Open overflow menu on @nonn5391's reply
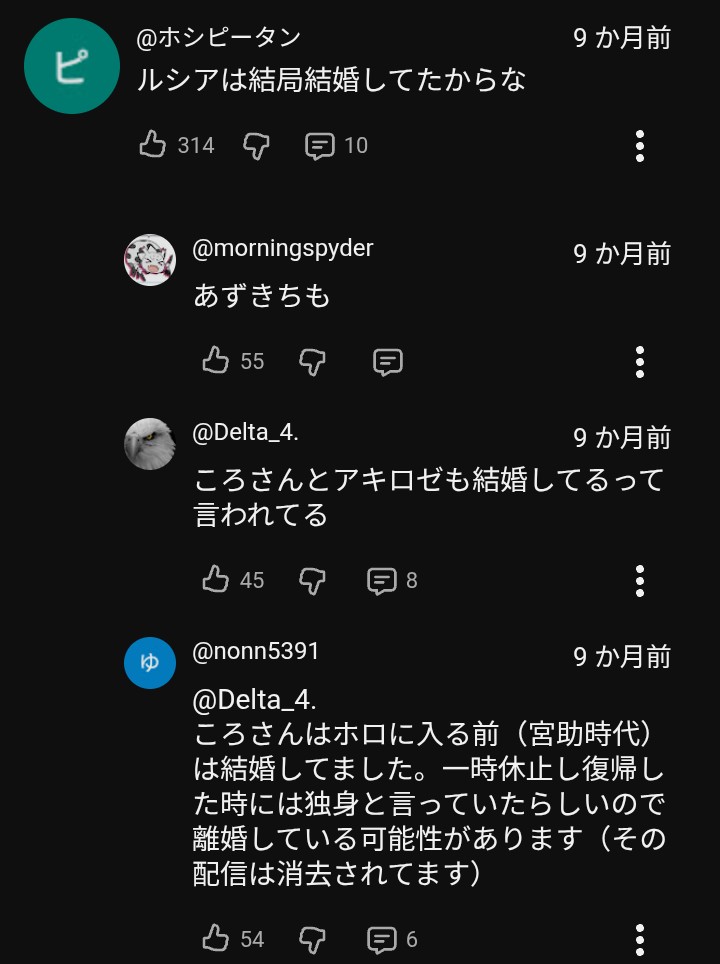This screenshot has width=720, height=964. point(639,940)
